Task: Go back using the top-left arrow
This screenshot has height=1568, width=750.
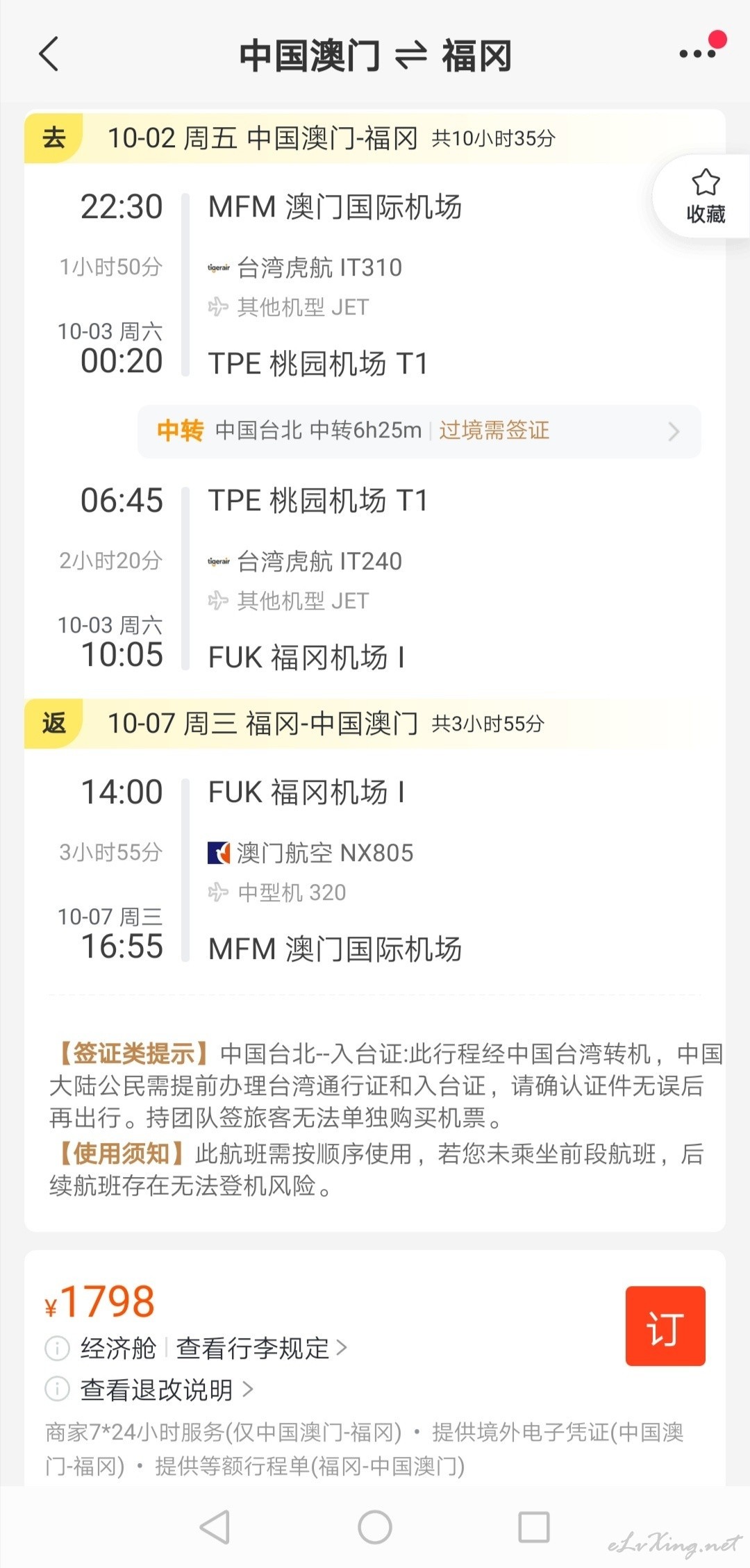Action: point(49,54)
